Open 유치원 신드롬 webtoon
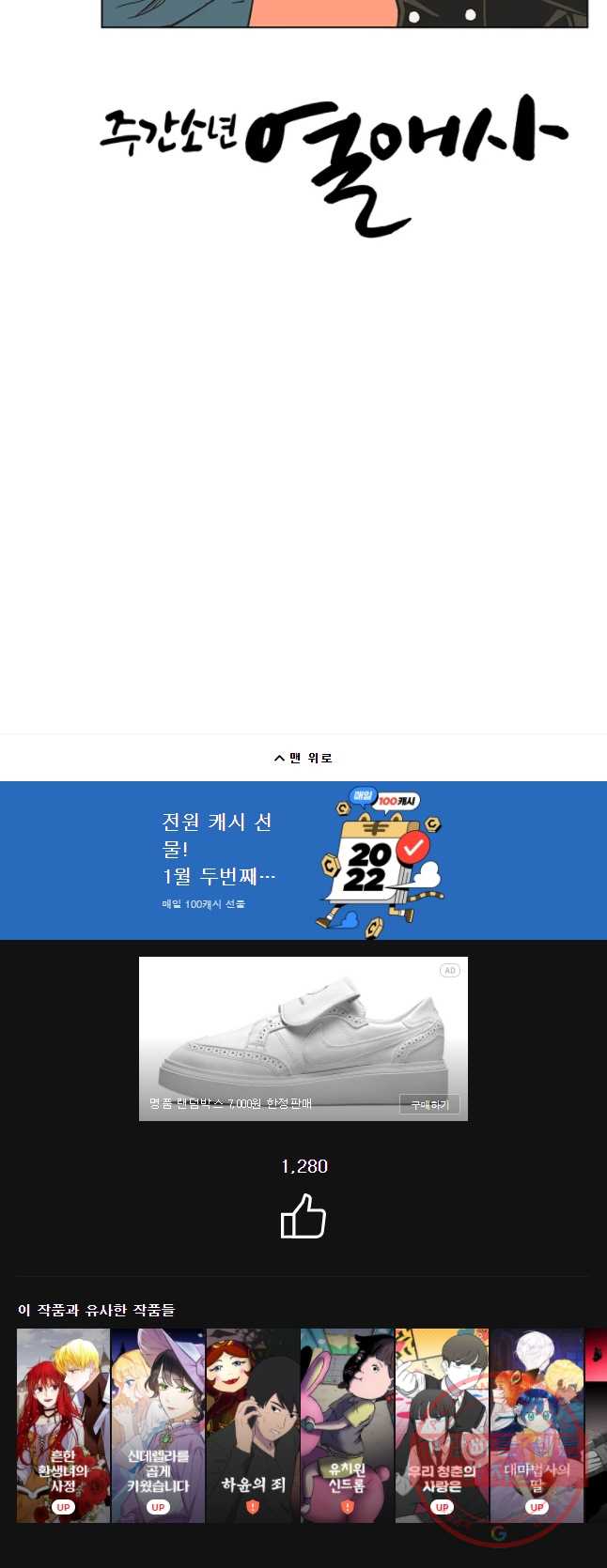This screenshot has width=607, height=1568. (348, 1424)
